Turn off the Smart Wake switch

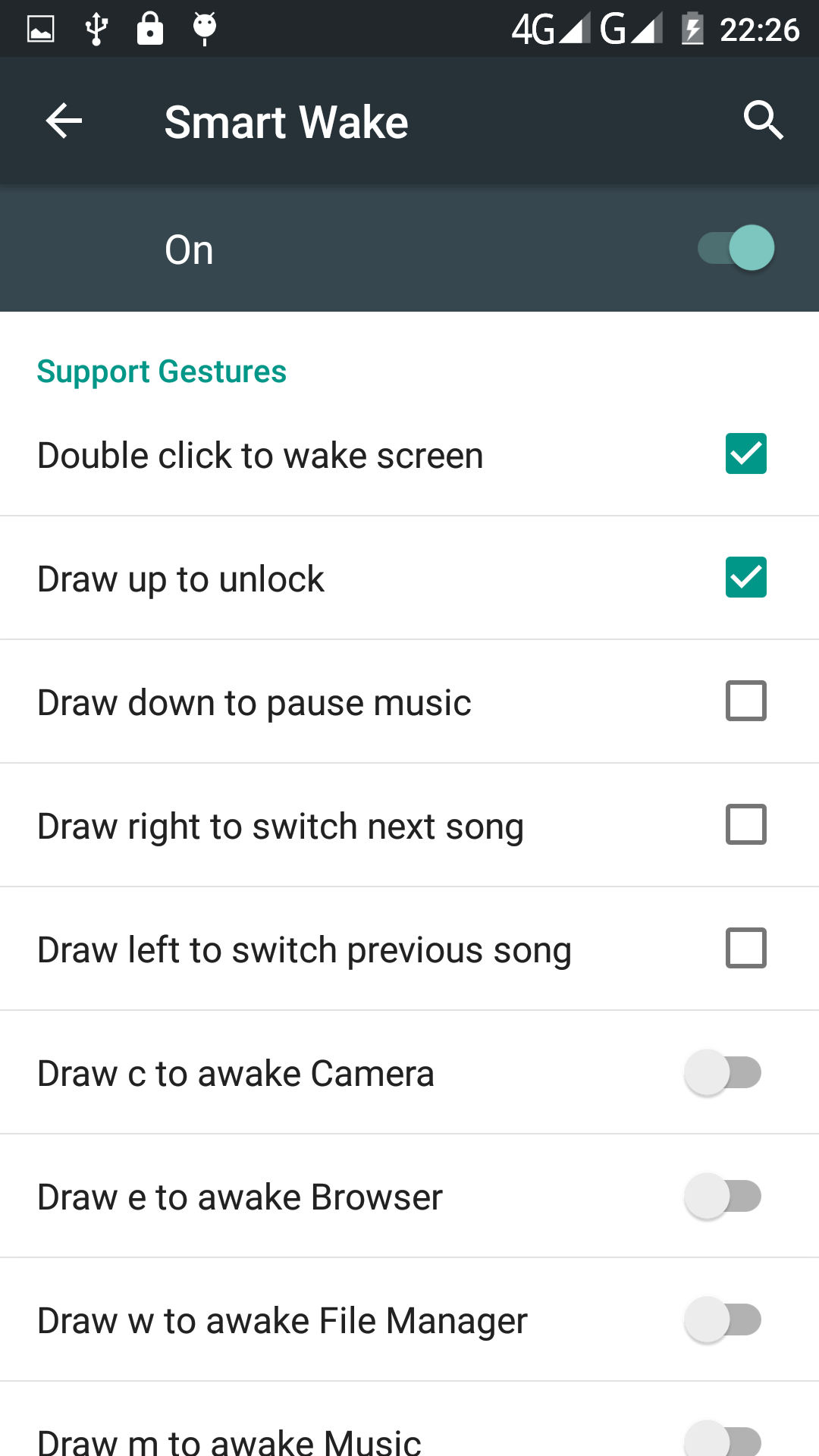pyautogui.click(x=736, y=248)
